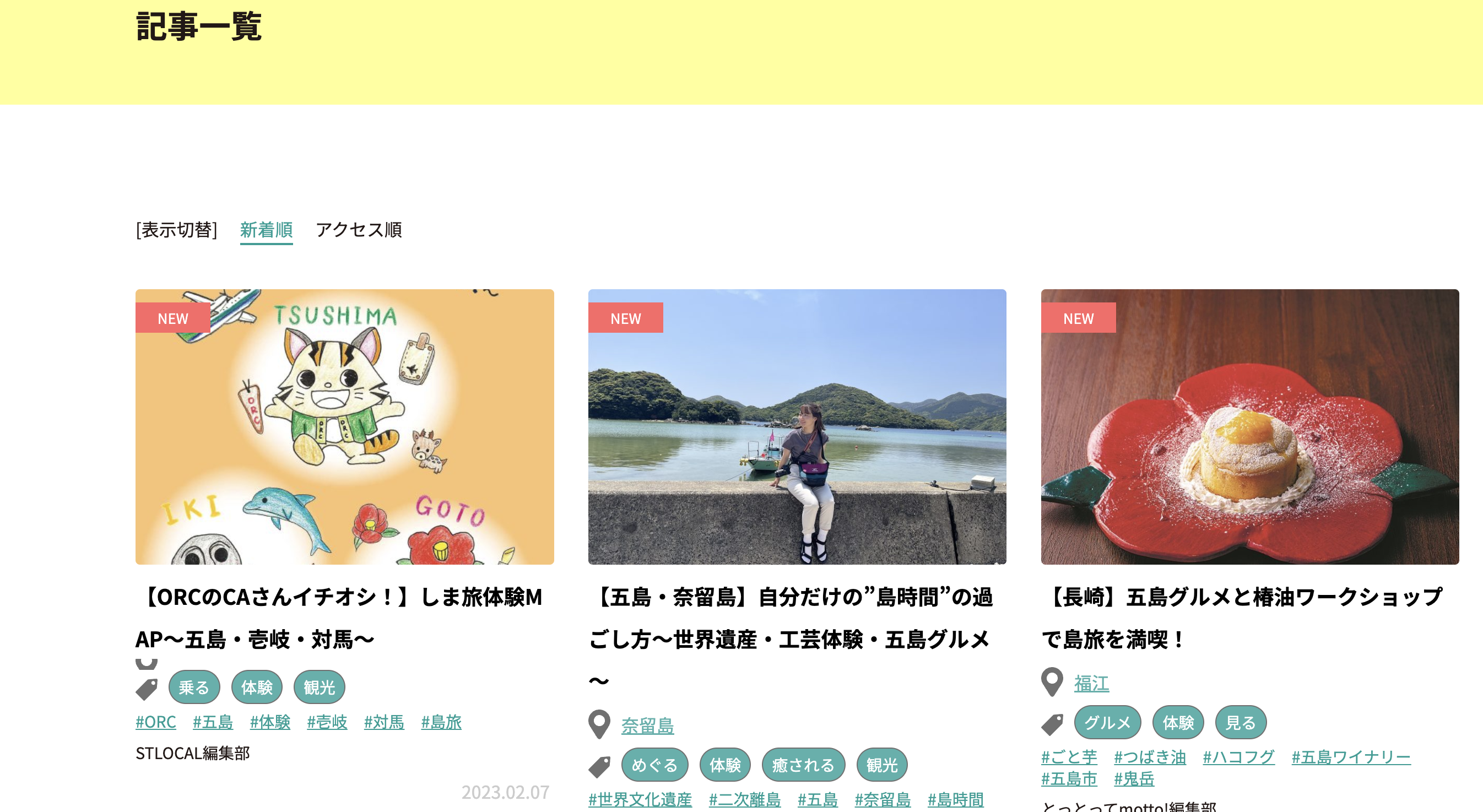Select the 見る category chip
The image size is (1483, 812).
pyautogui.click(x=1240, y=722)
